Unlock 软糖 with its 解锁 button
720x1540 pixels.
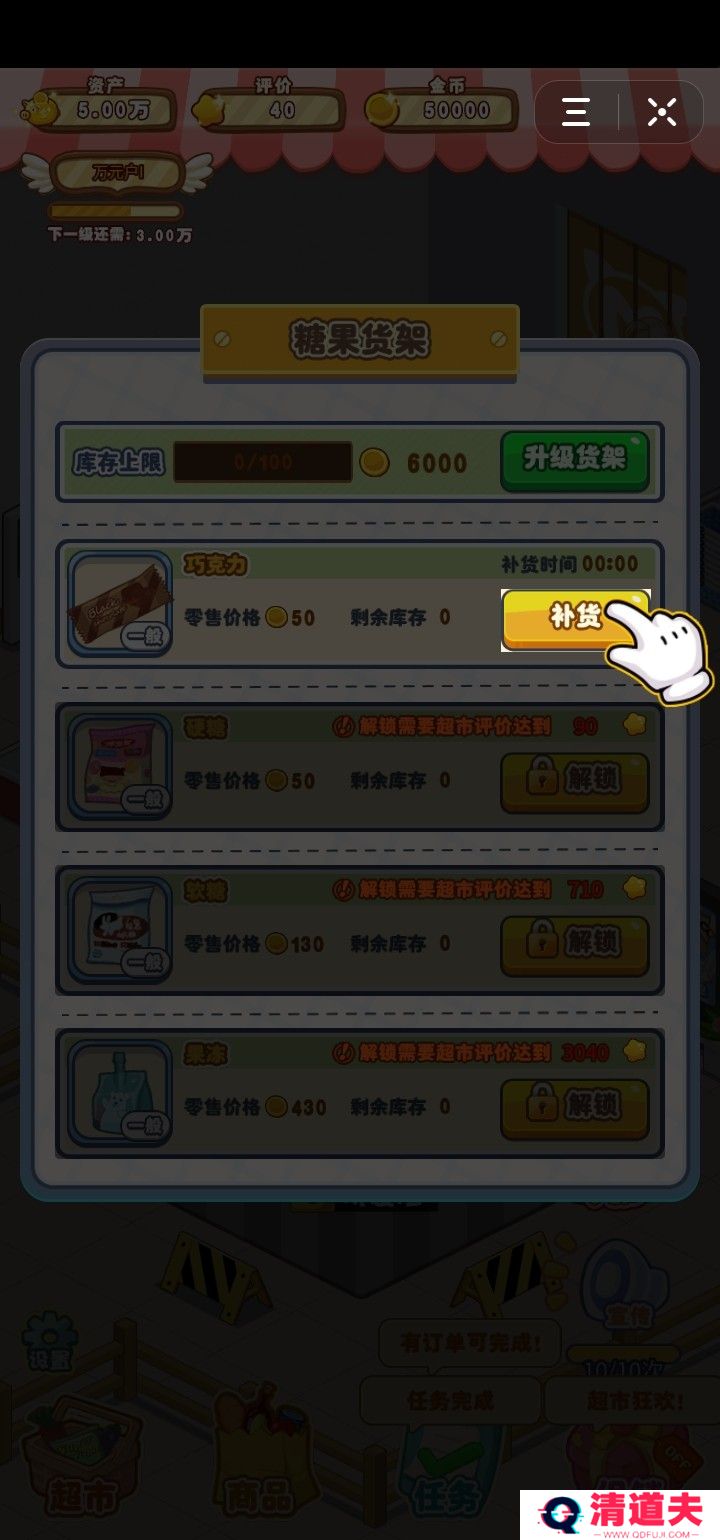click(575, 944)
